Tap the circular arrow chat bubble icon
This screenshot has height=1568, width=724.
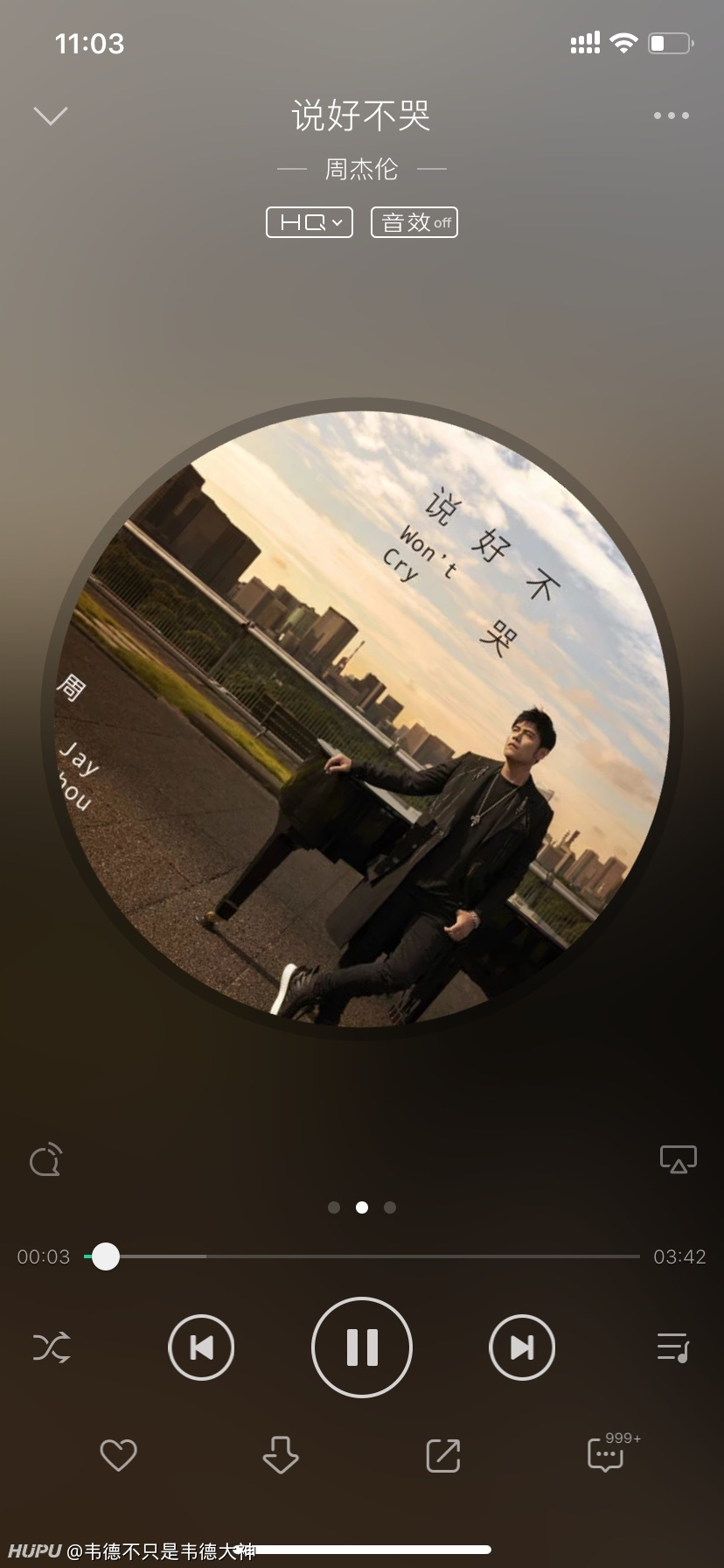click(x=45, y=1159)
